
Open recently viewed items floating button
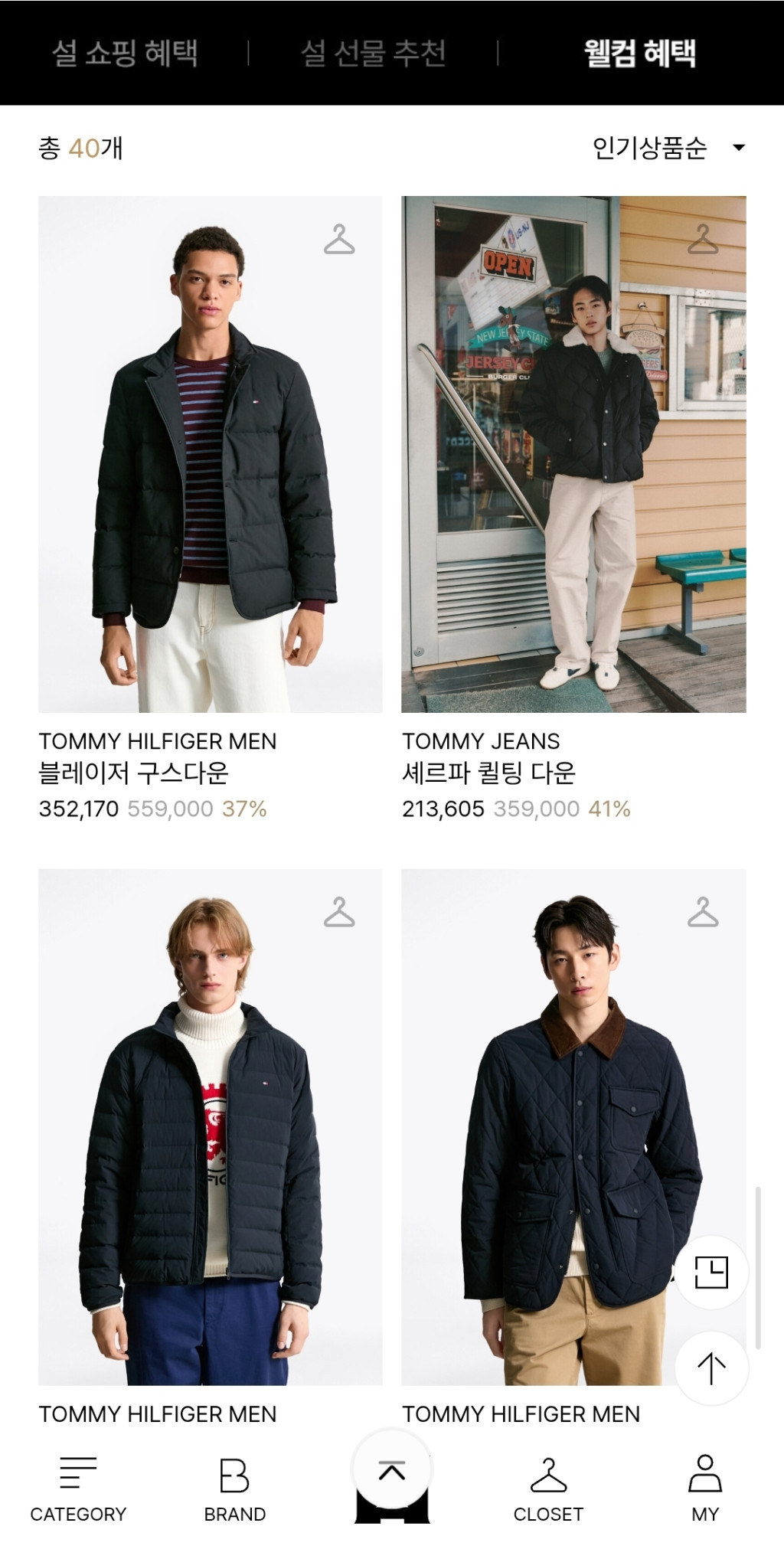[710, 1272]
